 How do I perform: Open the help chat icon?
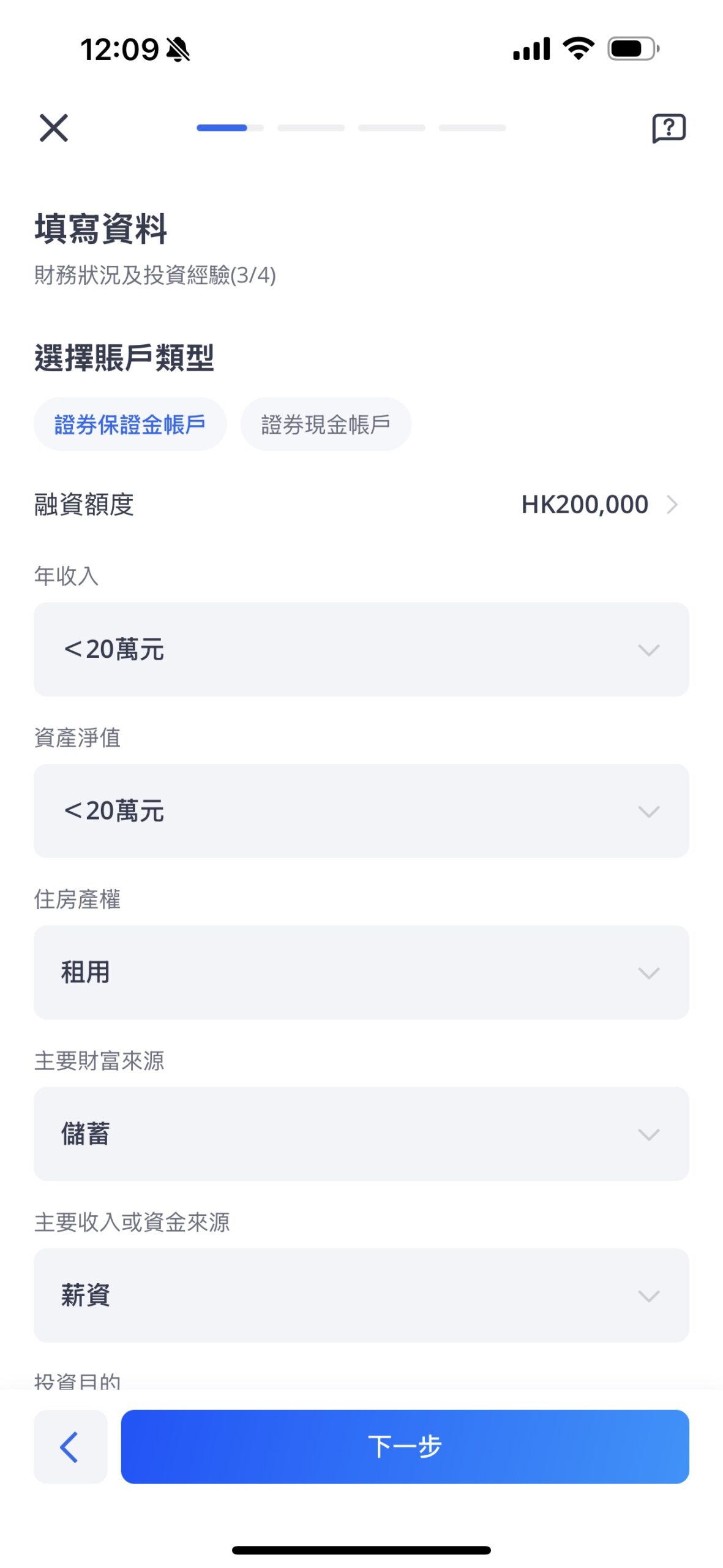(669, 129)
